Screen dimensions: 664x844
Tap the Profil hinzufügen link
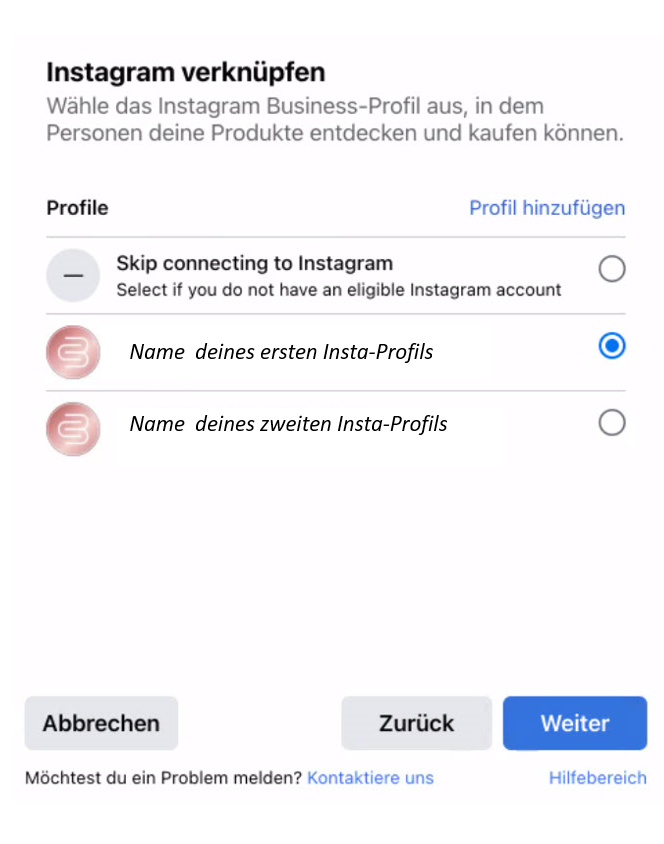(x=547, y=208)
